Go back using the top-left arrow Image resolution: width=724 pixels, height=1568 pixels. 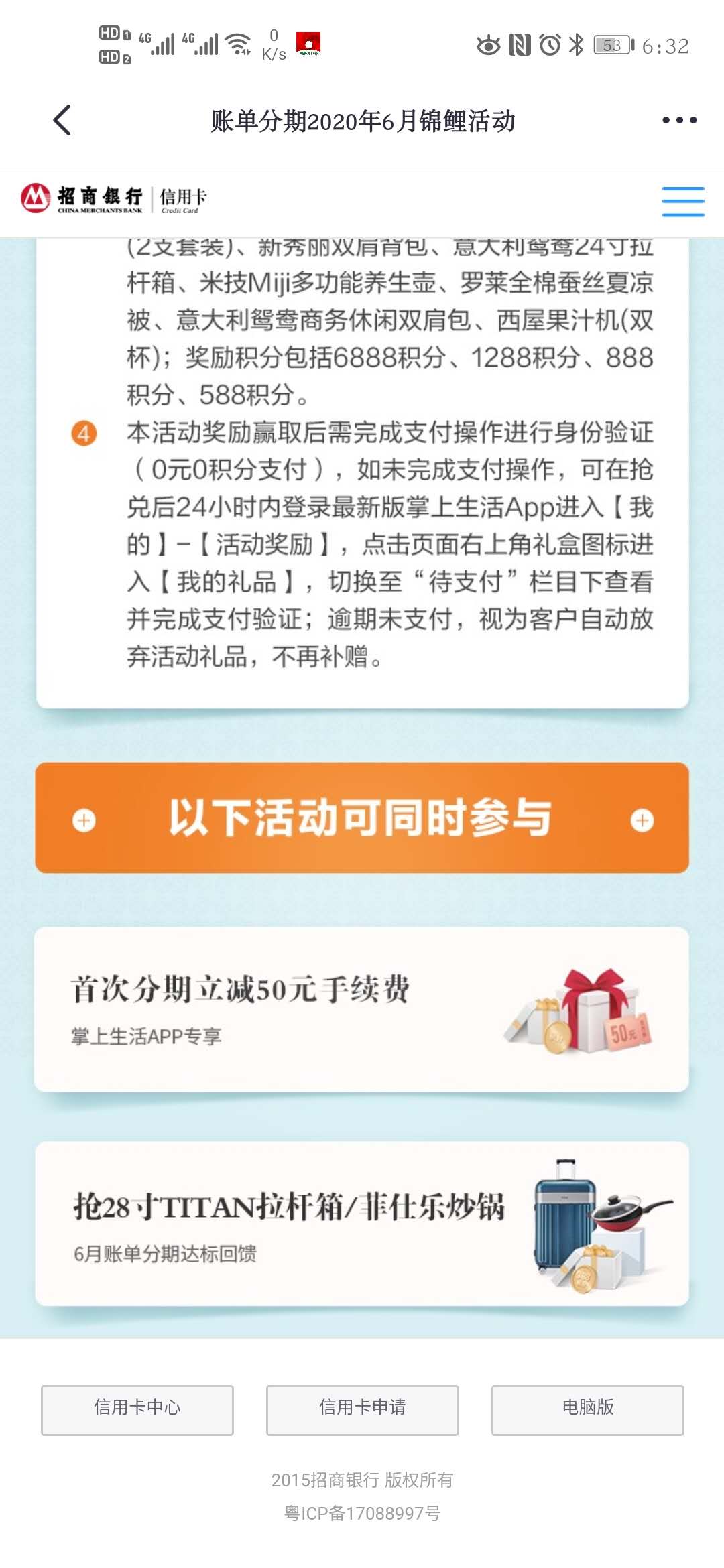(62, 121)
